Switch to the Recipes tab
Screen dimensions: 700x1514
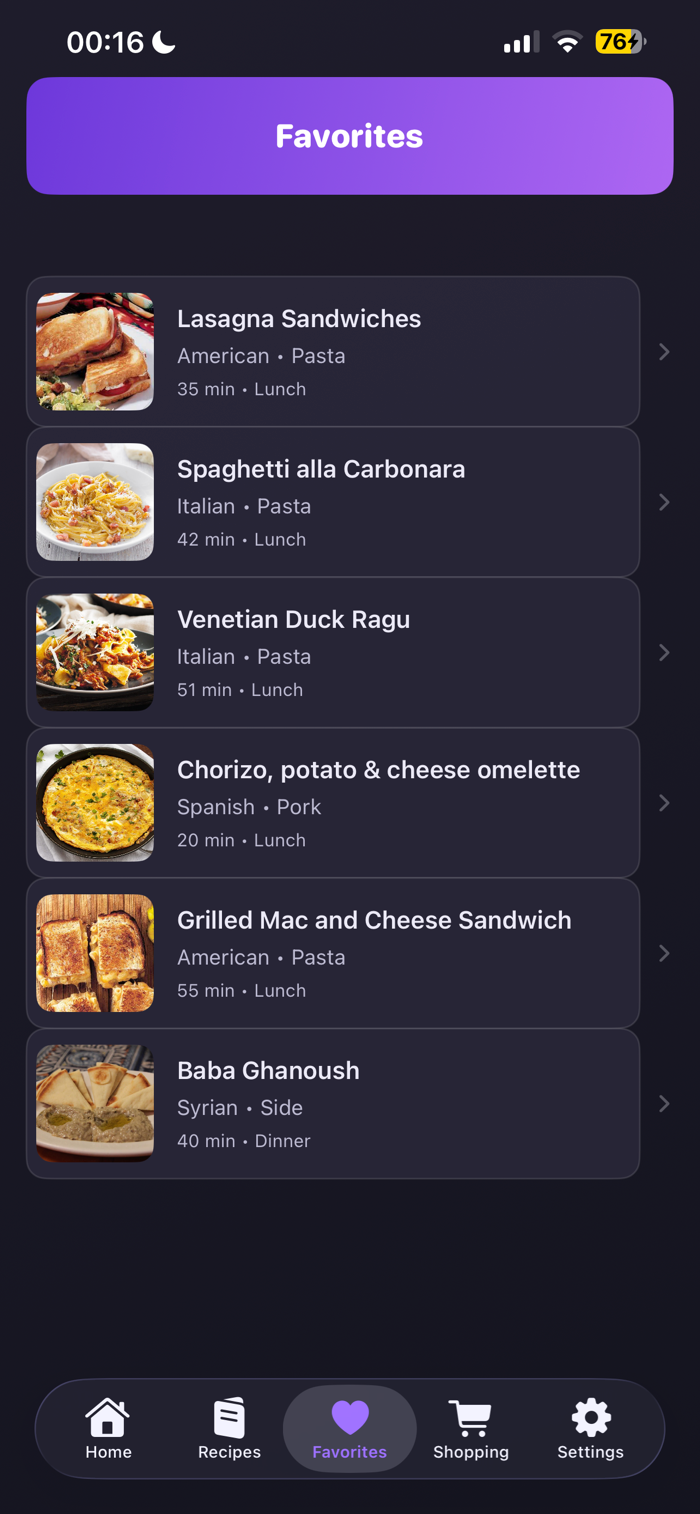coord(229,1429)
